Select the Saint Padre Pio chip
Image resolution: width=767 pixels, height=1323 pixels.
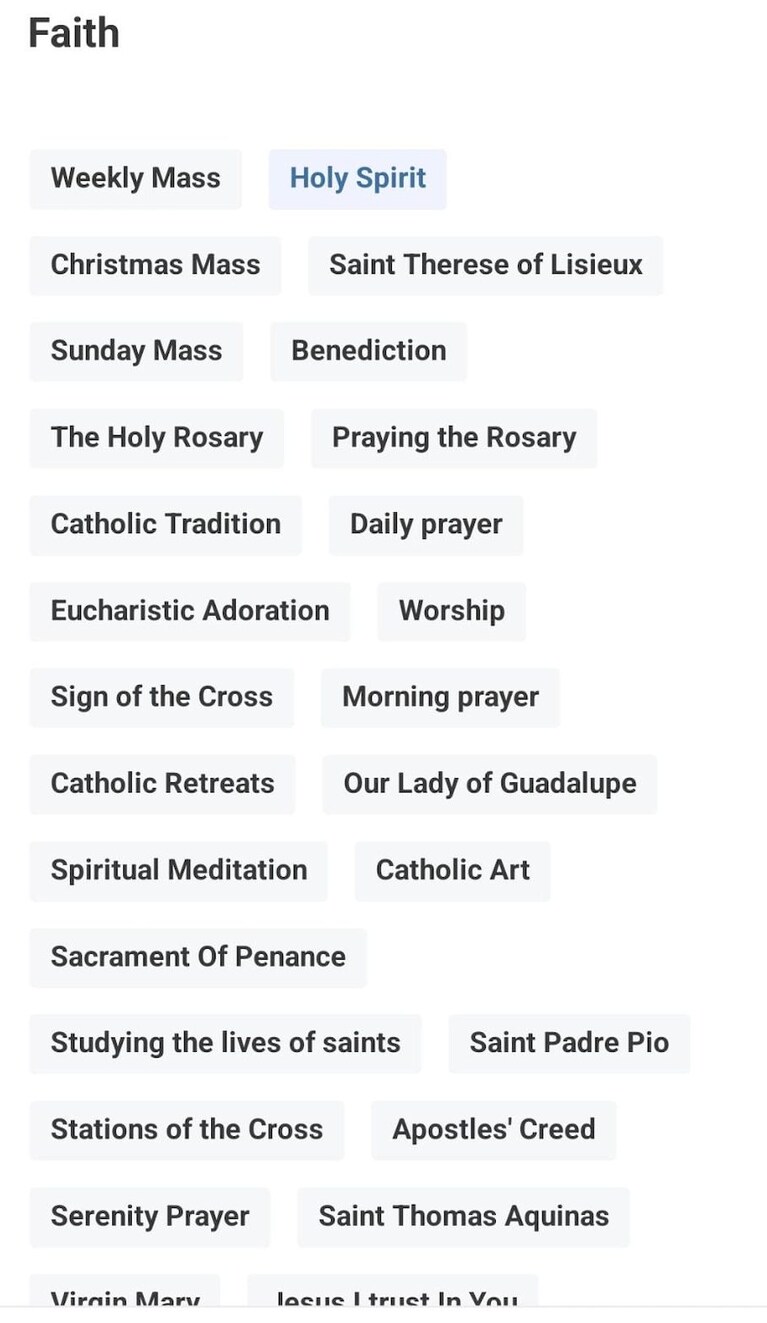(569, 1044)
